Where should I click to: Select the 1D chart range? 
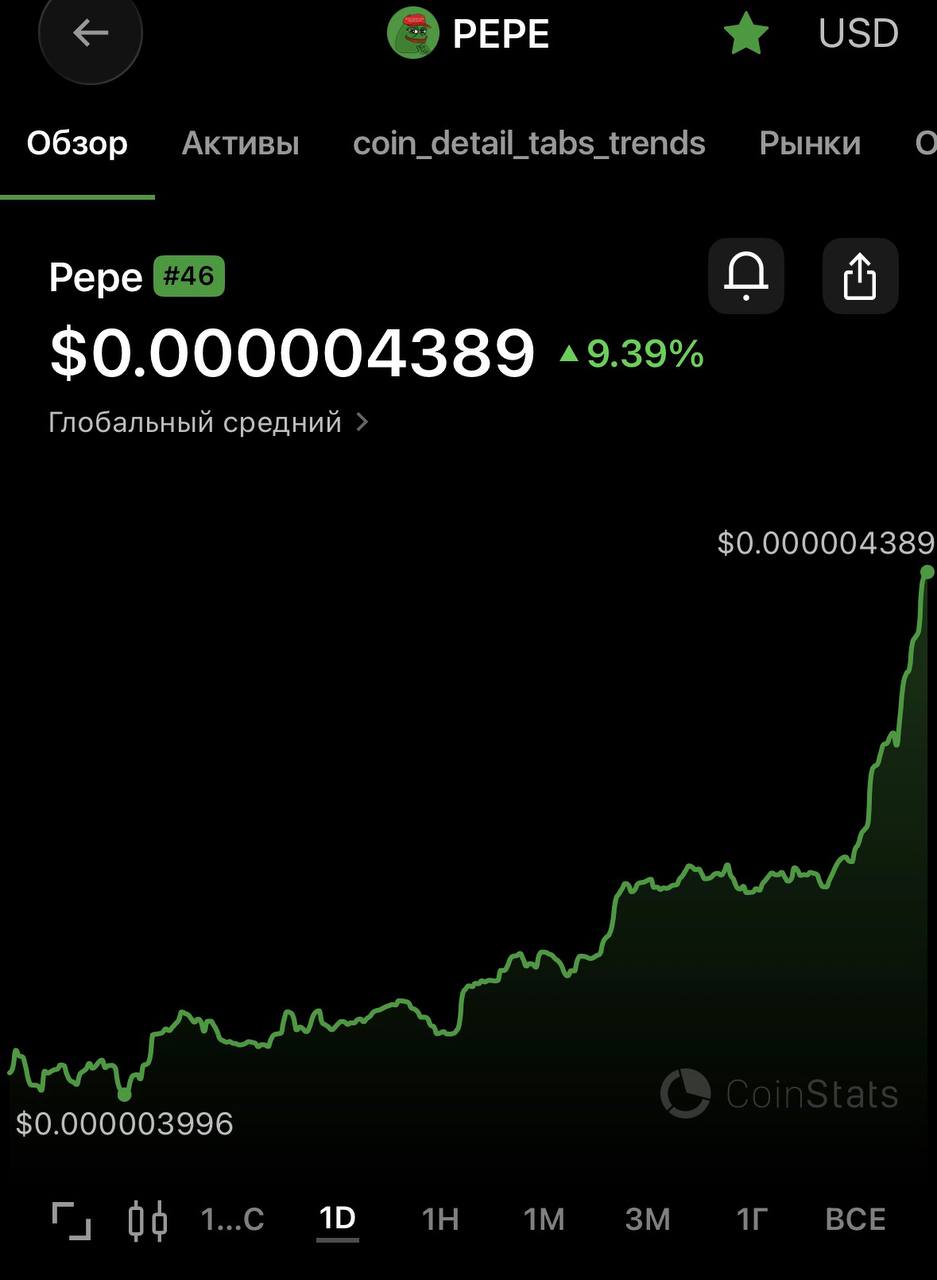[x=337, y=1219]
